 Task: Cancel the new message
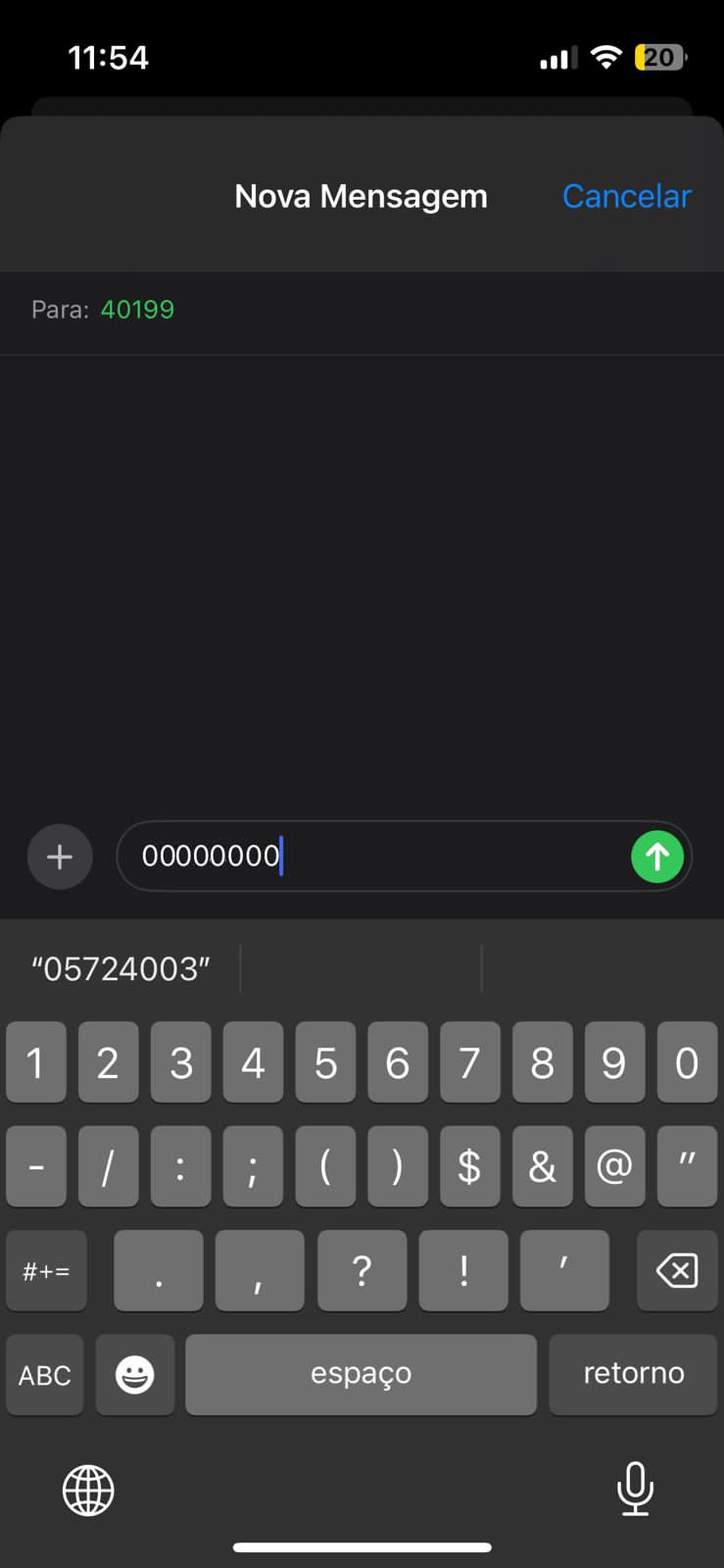(x=626, y=196)
